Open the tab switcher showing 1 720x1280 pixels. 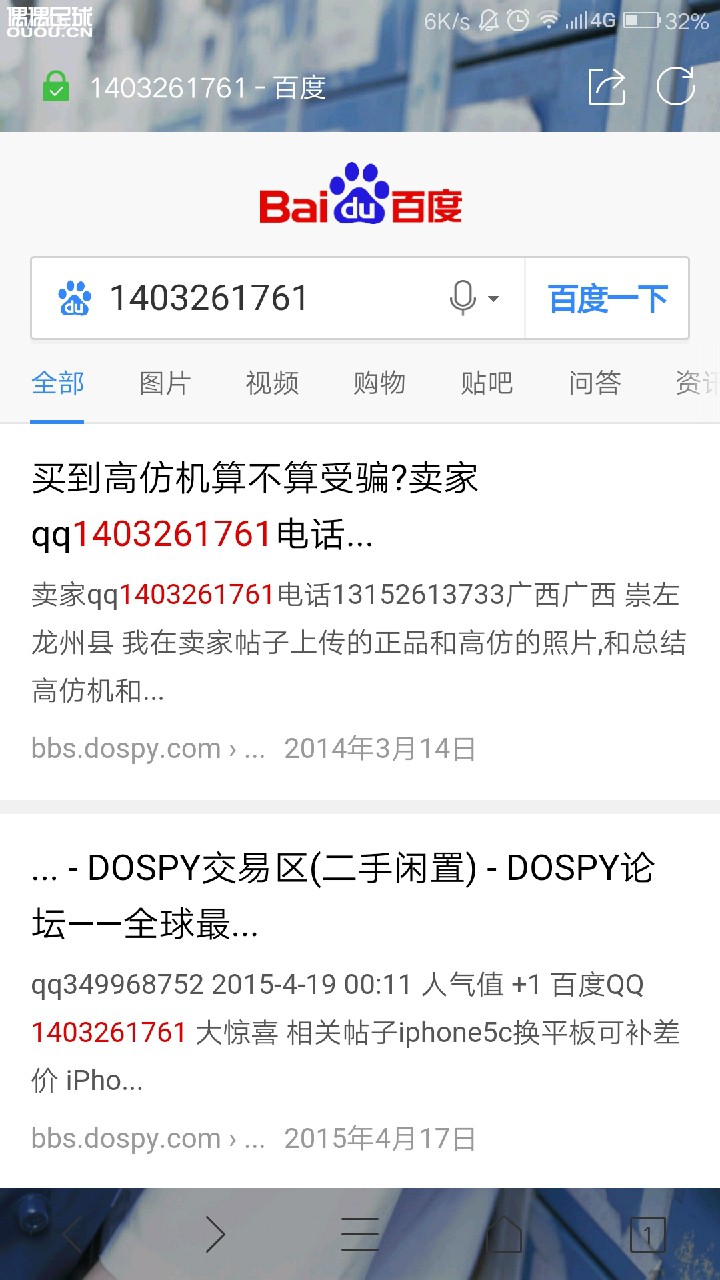647,1235
